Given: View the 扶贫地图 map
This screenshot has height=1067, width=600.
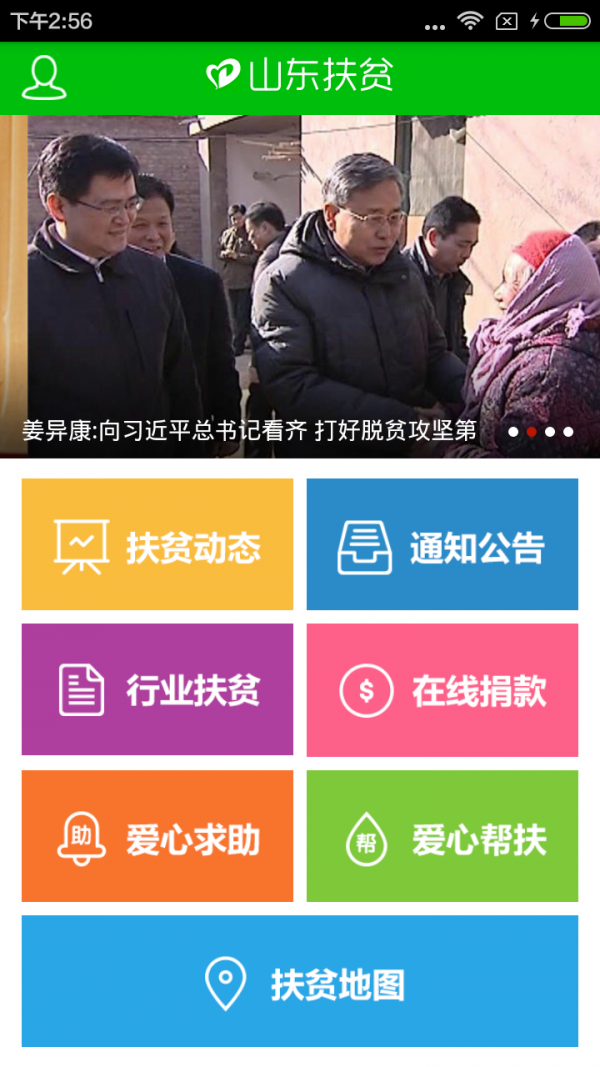Looking at the screenshot, I should click(x=300, y=981).
